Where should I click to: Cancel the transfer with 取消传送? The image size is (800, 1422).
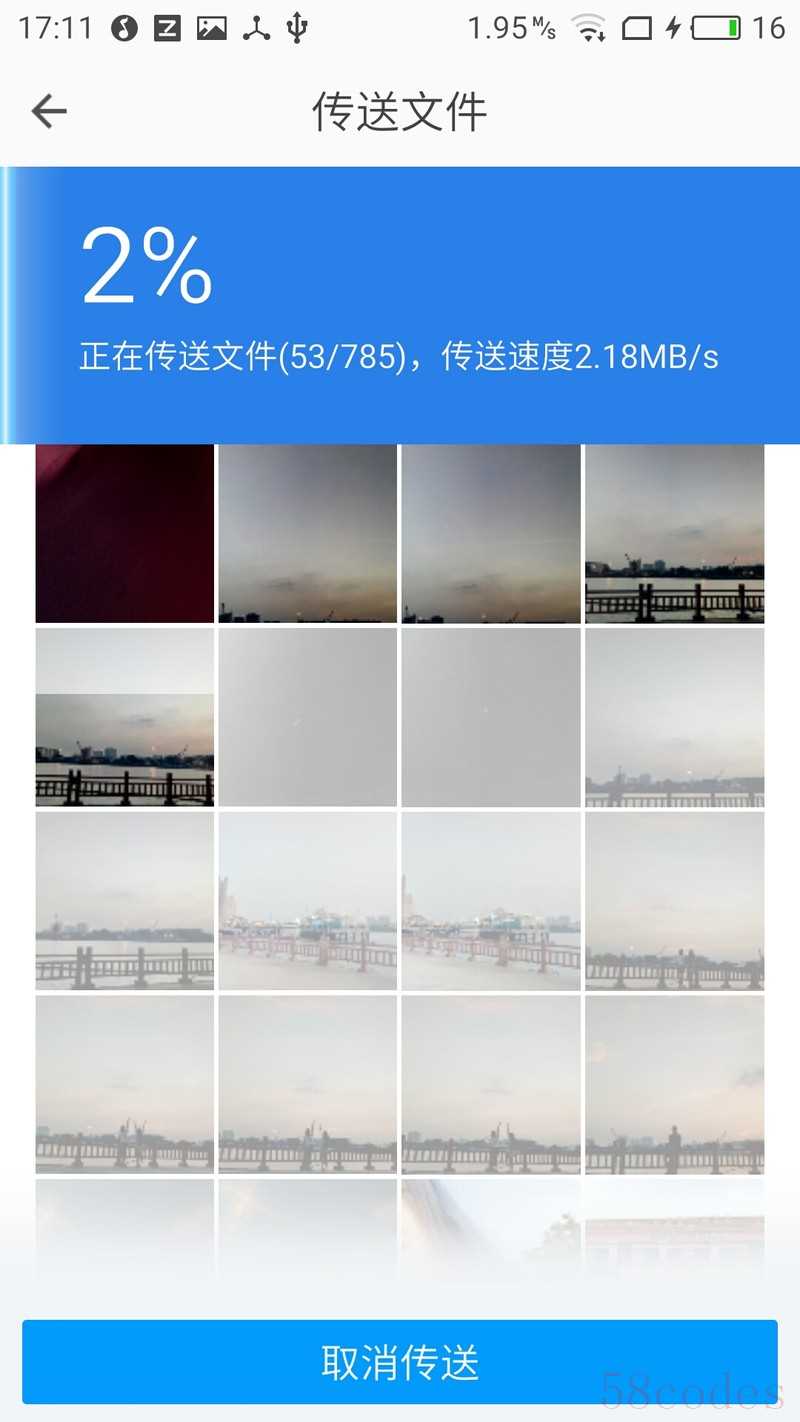(400, 1362)
